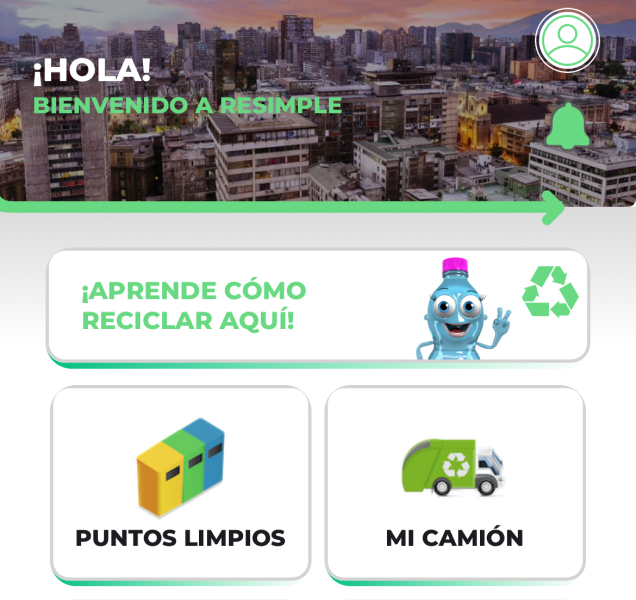636x600 pixels.
Task: Open the Puntos Limpios card
Action: [181, 483]
